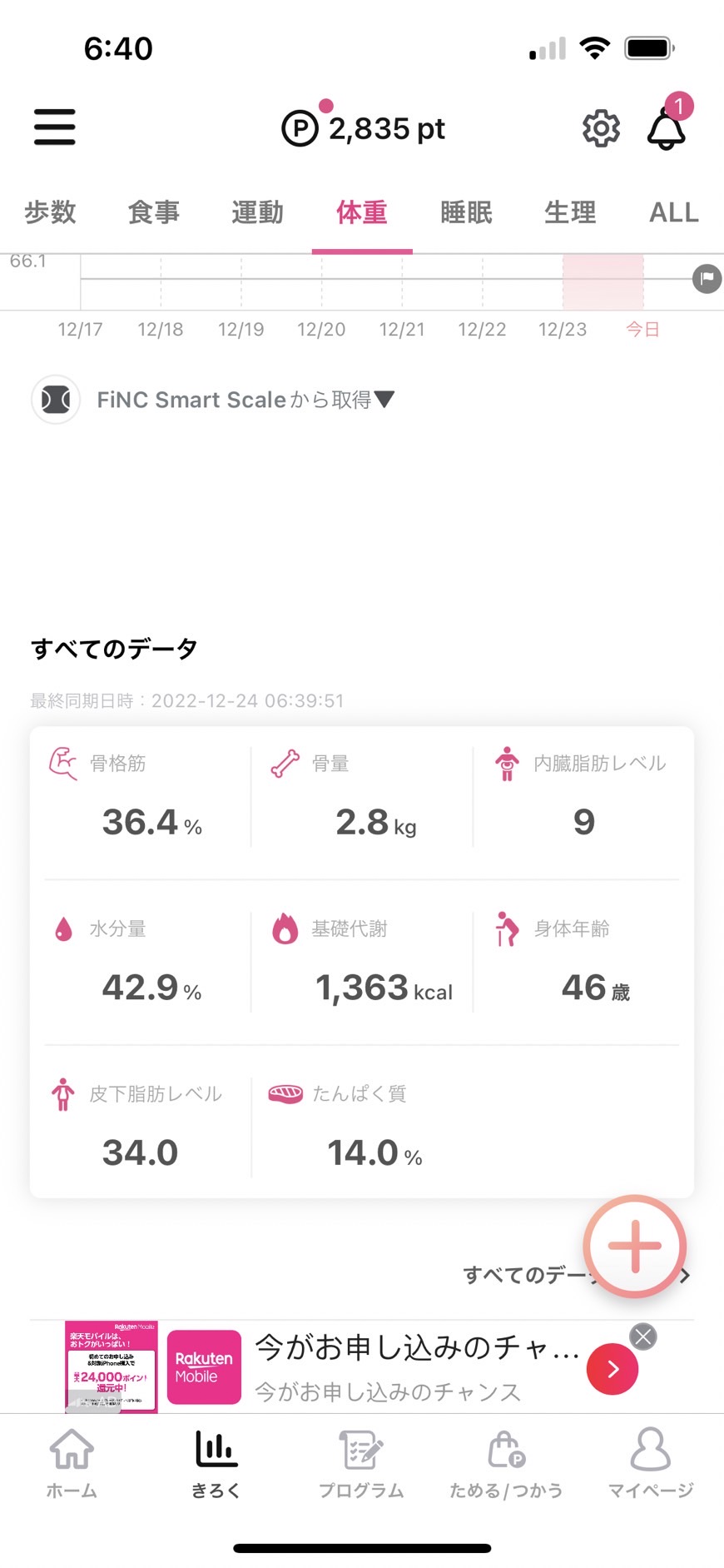
Task: Switch to the マイページ tab
Action: point(650,1463)
